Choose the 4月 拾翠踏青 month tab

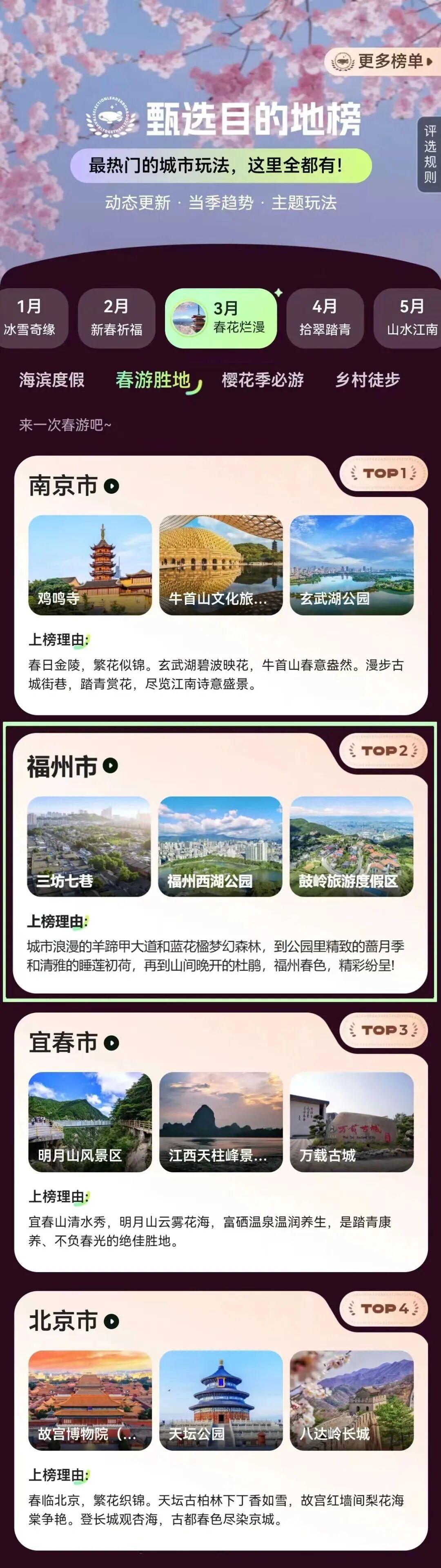(325, 318)
